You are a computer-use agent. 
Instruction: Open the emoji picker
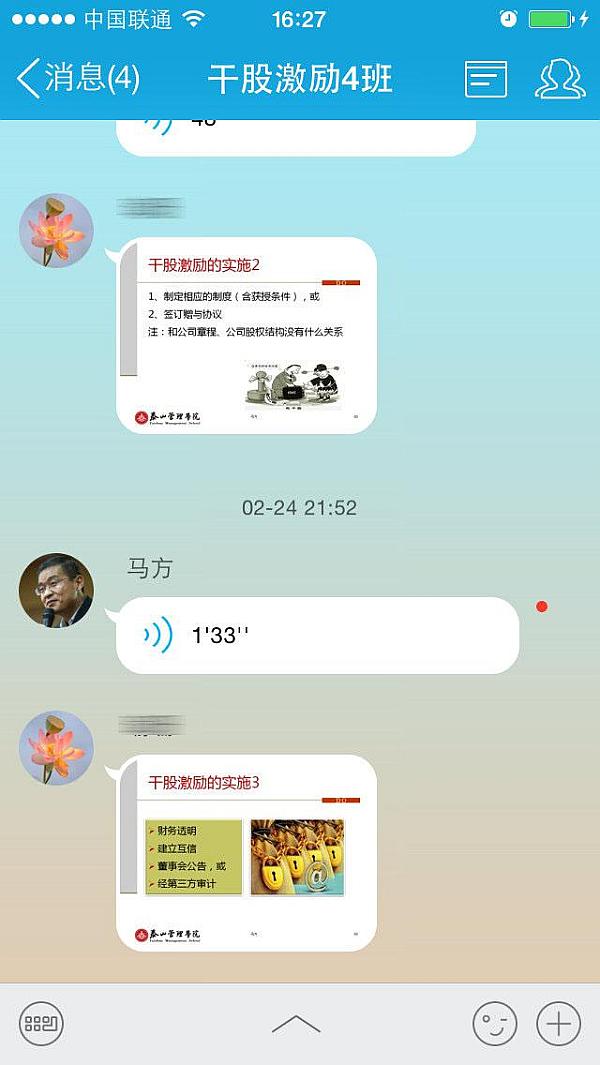(494, 1024)
